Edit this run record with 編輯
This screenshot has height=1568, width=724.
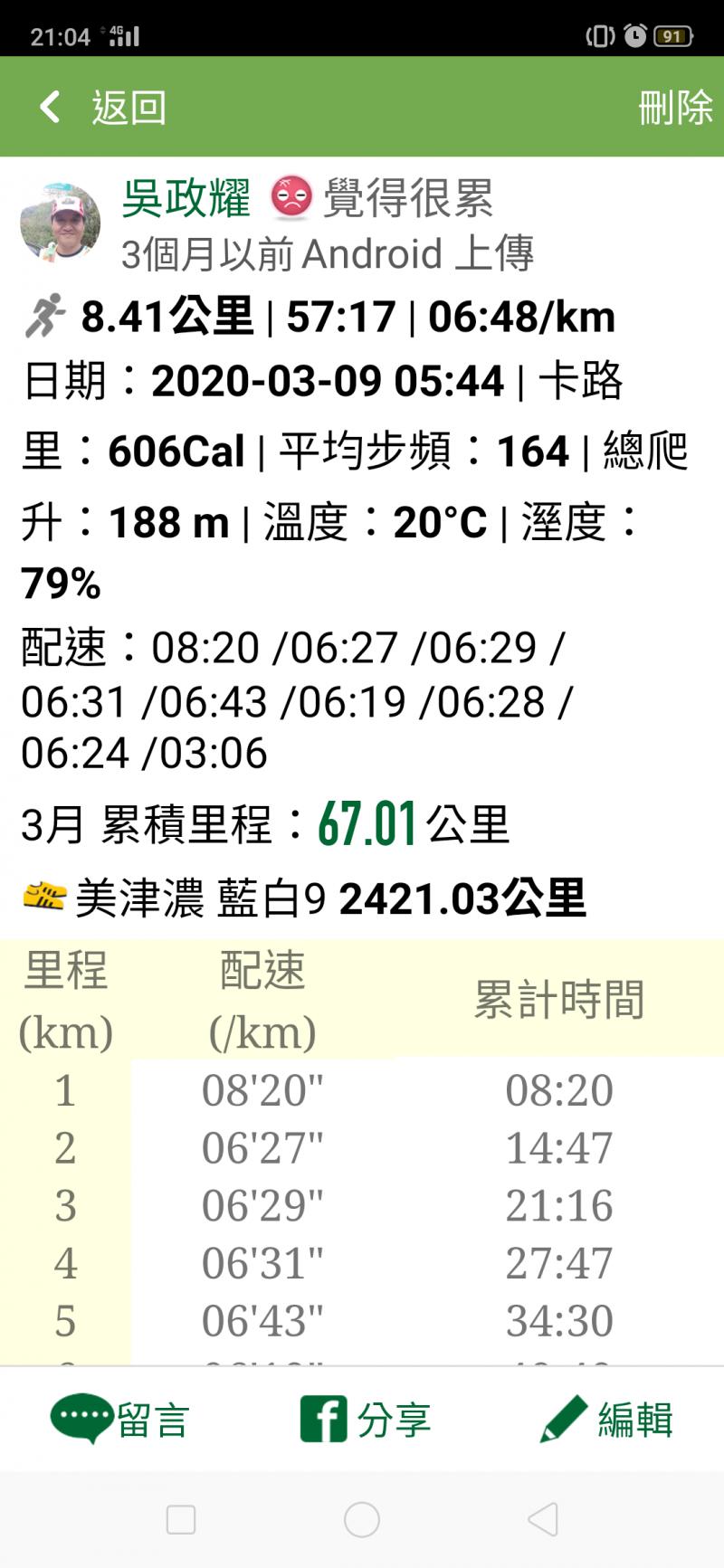606,1419
